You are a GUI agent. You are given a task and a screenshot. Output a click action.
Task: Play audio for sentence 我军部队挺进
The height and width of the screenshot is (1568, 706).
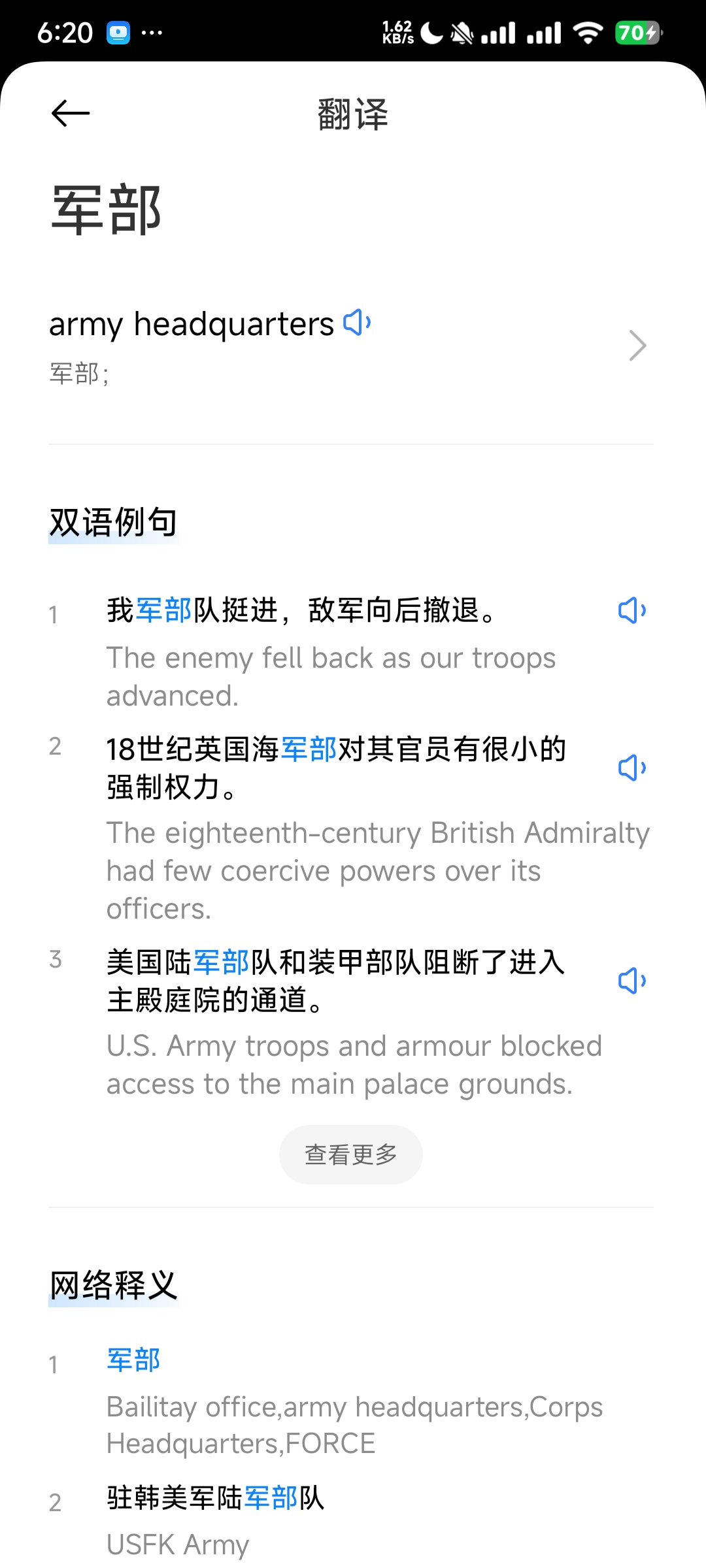pyautogui.click(x=632, y=611)
